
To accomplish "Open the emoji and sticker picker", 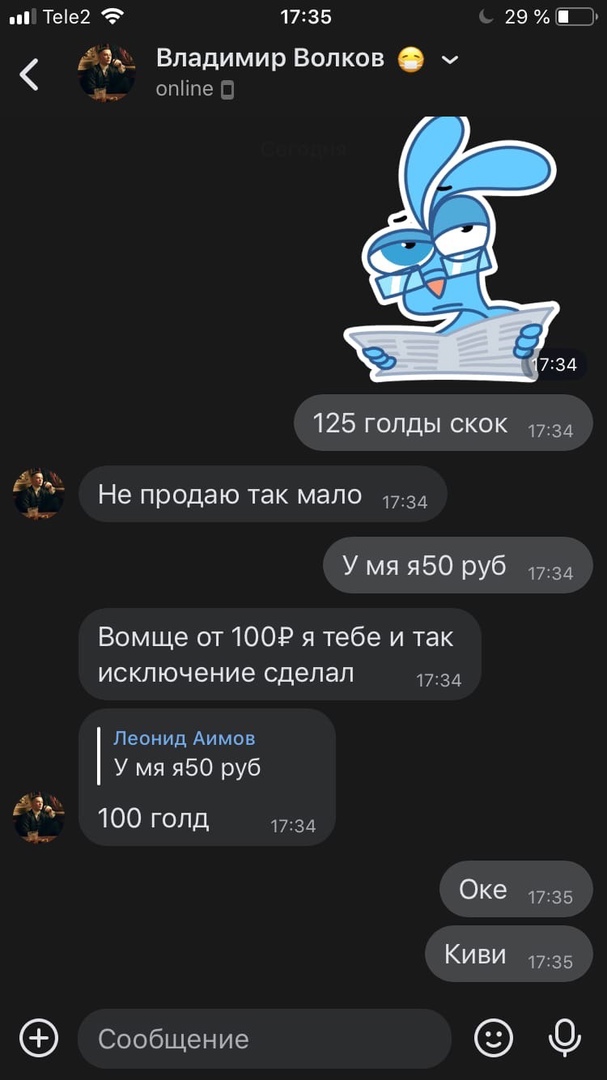I will click(493, 1038).
